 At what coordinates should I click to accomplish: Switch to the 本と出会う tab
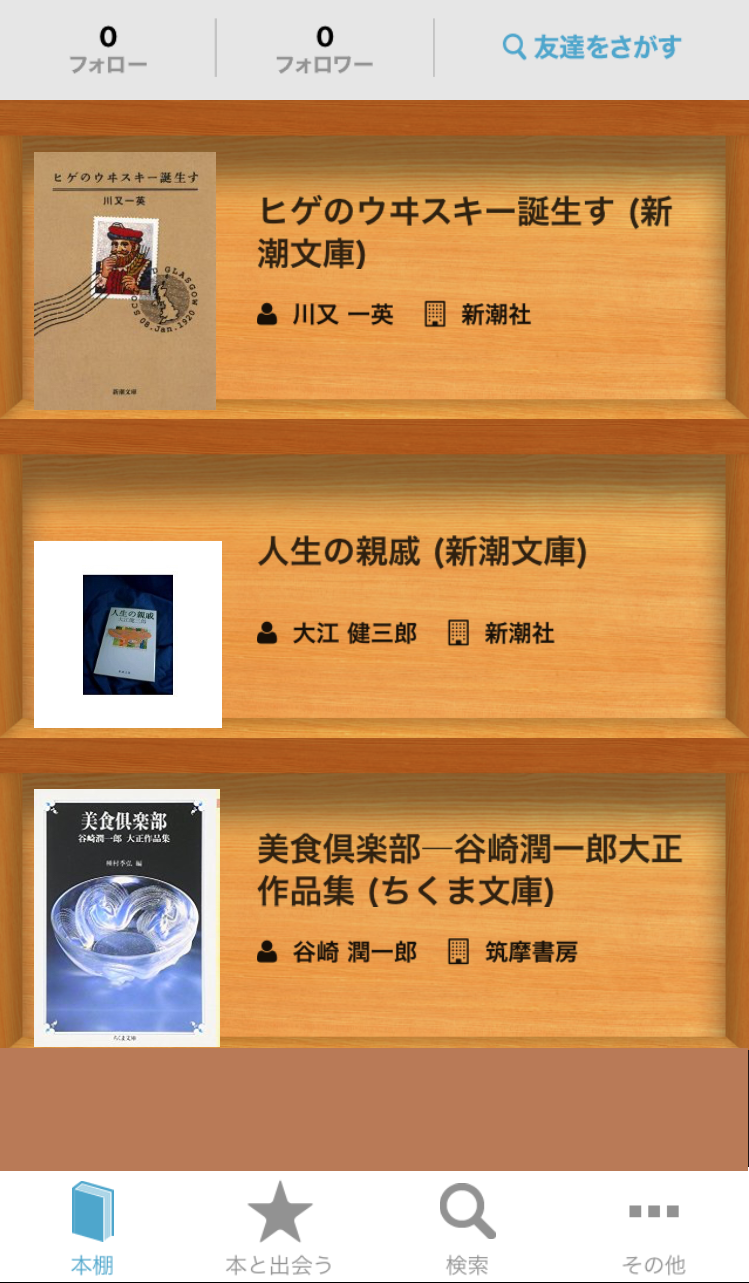click(279, 1228)
